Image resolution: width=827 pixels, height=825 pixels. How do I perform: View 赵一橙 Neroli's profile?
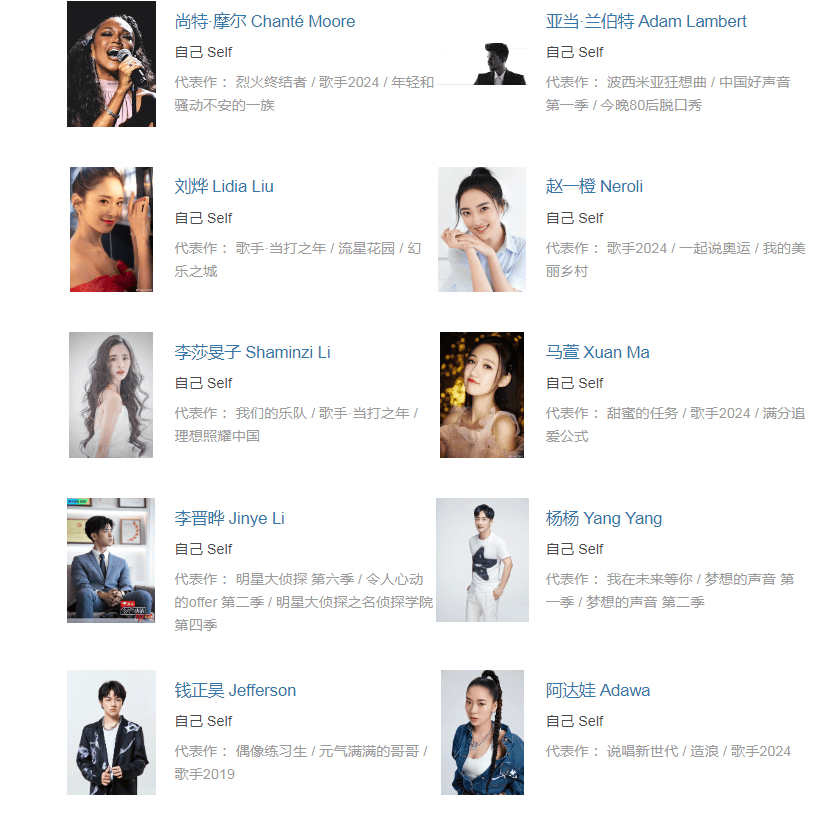click(x=594, y=186)
